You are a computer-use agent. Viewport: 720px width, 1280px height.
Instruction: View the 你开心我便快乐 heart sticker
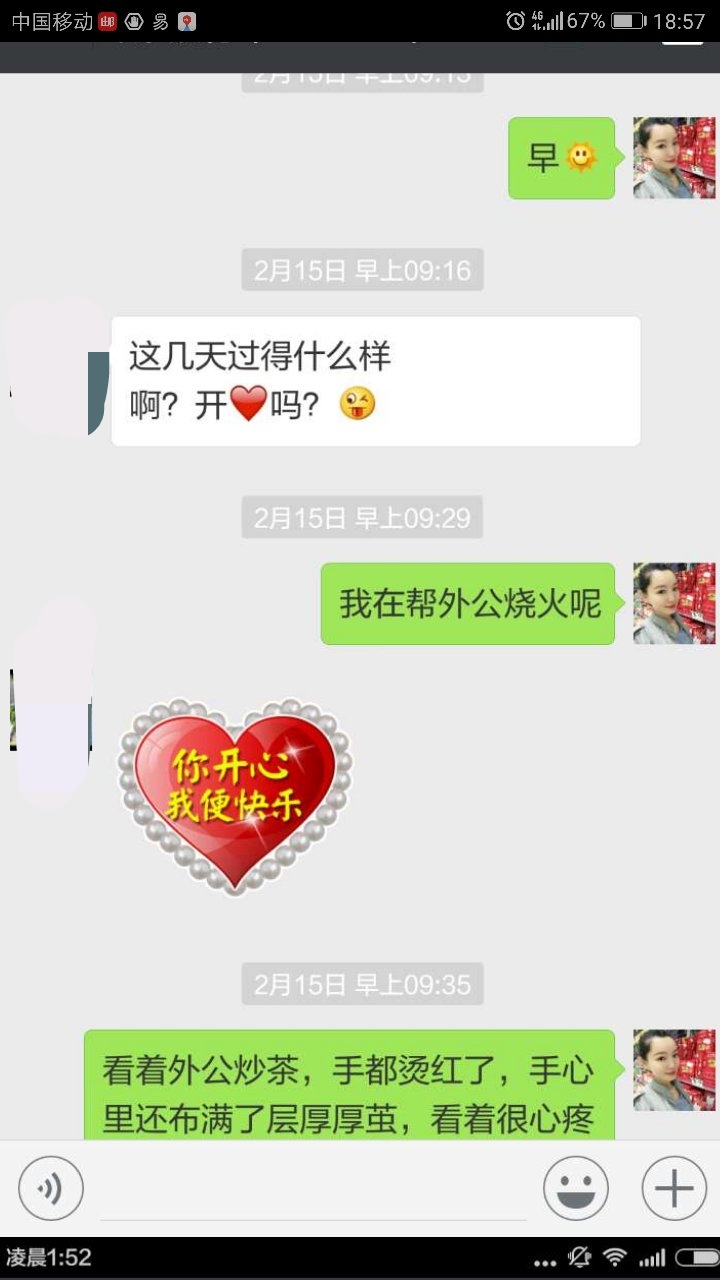[x=235, y=796]
